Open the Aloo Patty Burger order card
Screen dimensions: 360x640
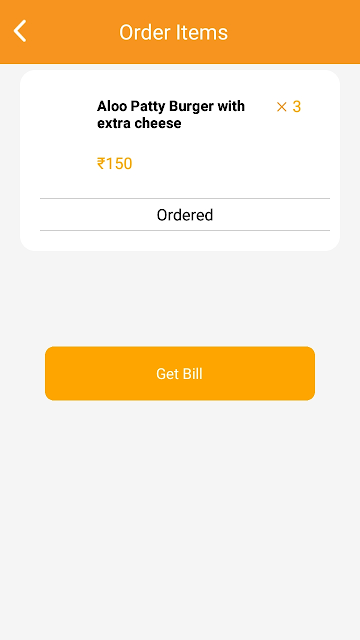coord(180,160)
